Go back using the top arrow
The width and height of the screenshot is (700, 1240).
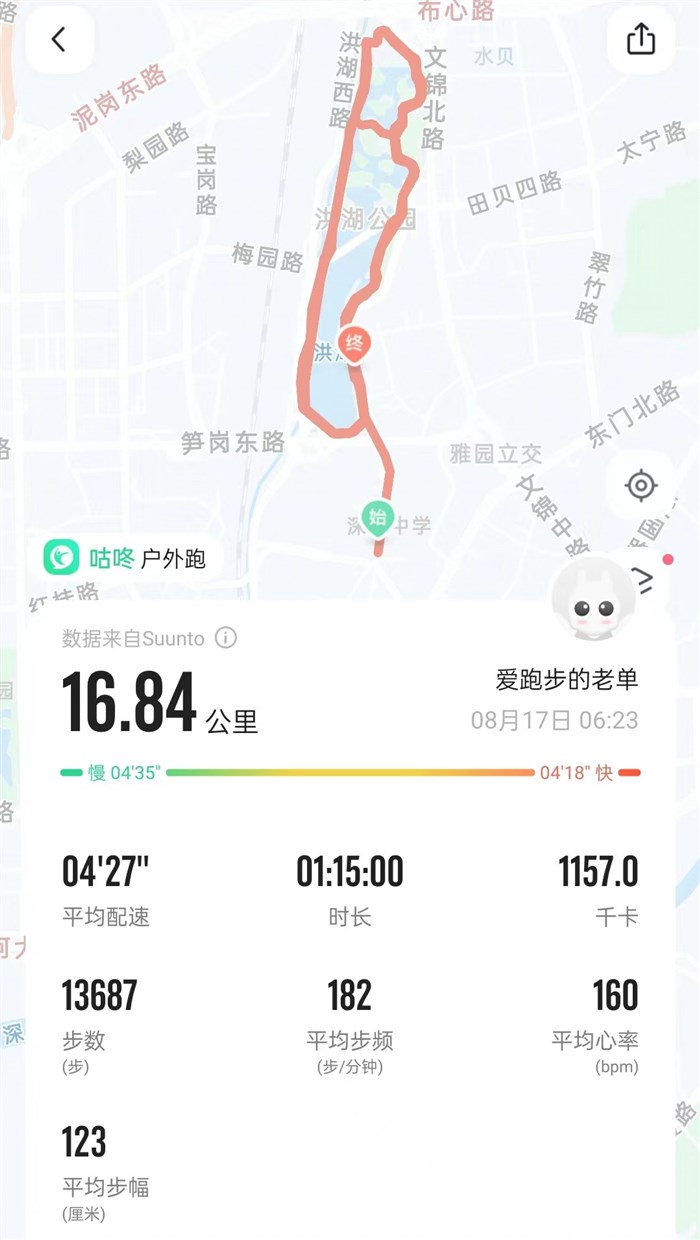click(58, 40)
